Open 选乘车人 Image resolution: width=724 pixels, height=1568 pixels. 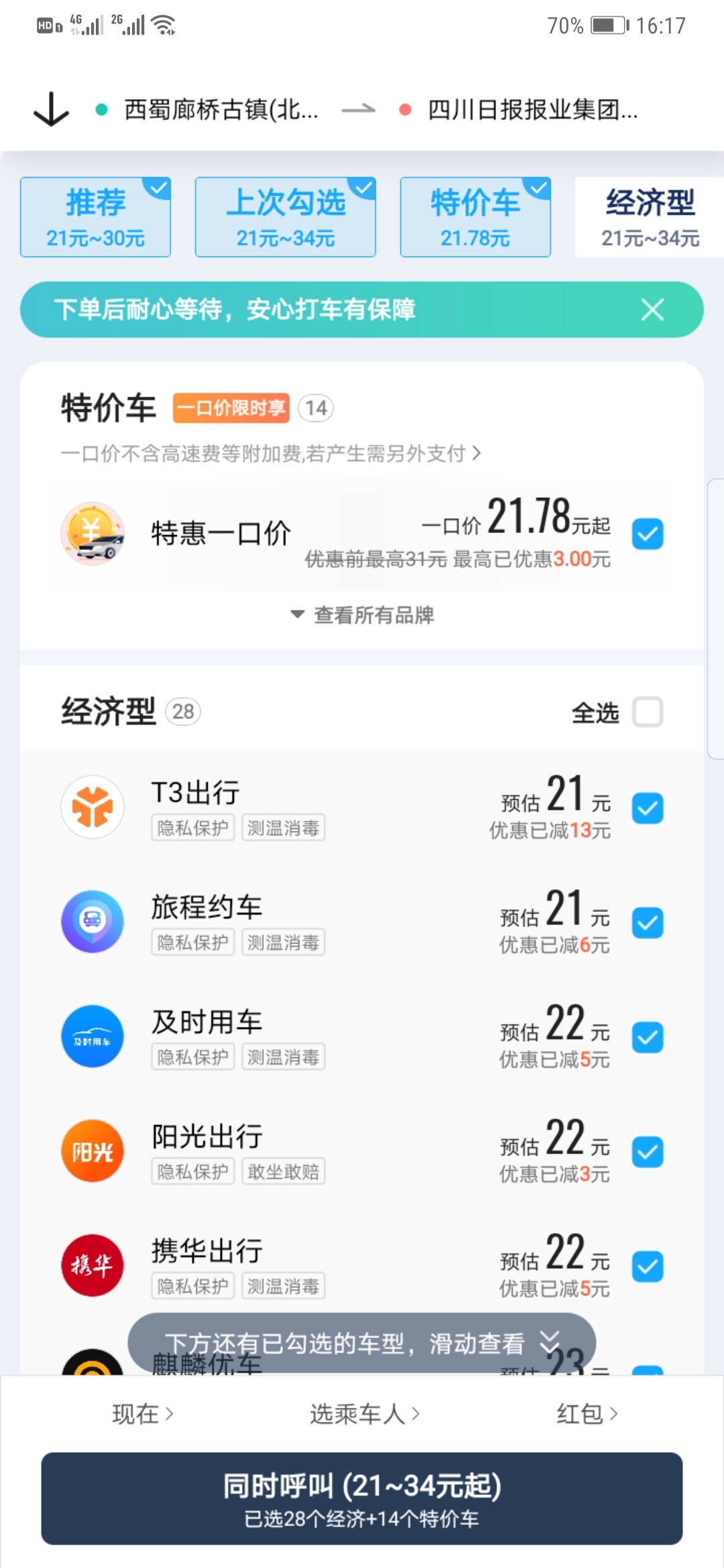[x=364, y=1414]
